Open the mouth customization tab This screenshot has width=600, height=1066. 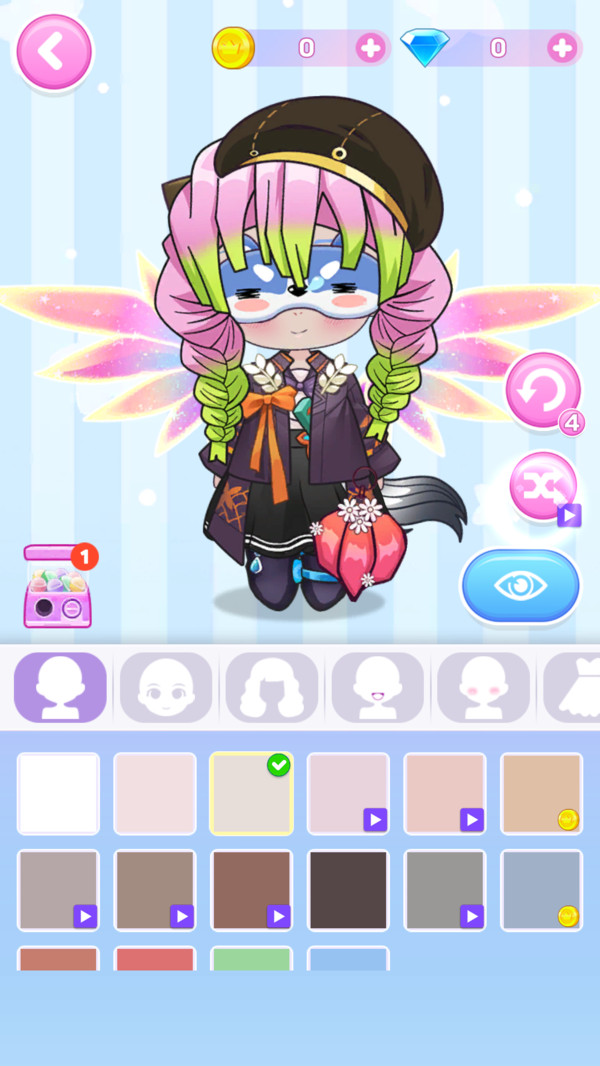pyautogui.click(x=378, y=687)
